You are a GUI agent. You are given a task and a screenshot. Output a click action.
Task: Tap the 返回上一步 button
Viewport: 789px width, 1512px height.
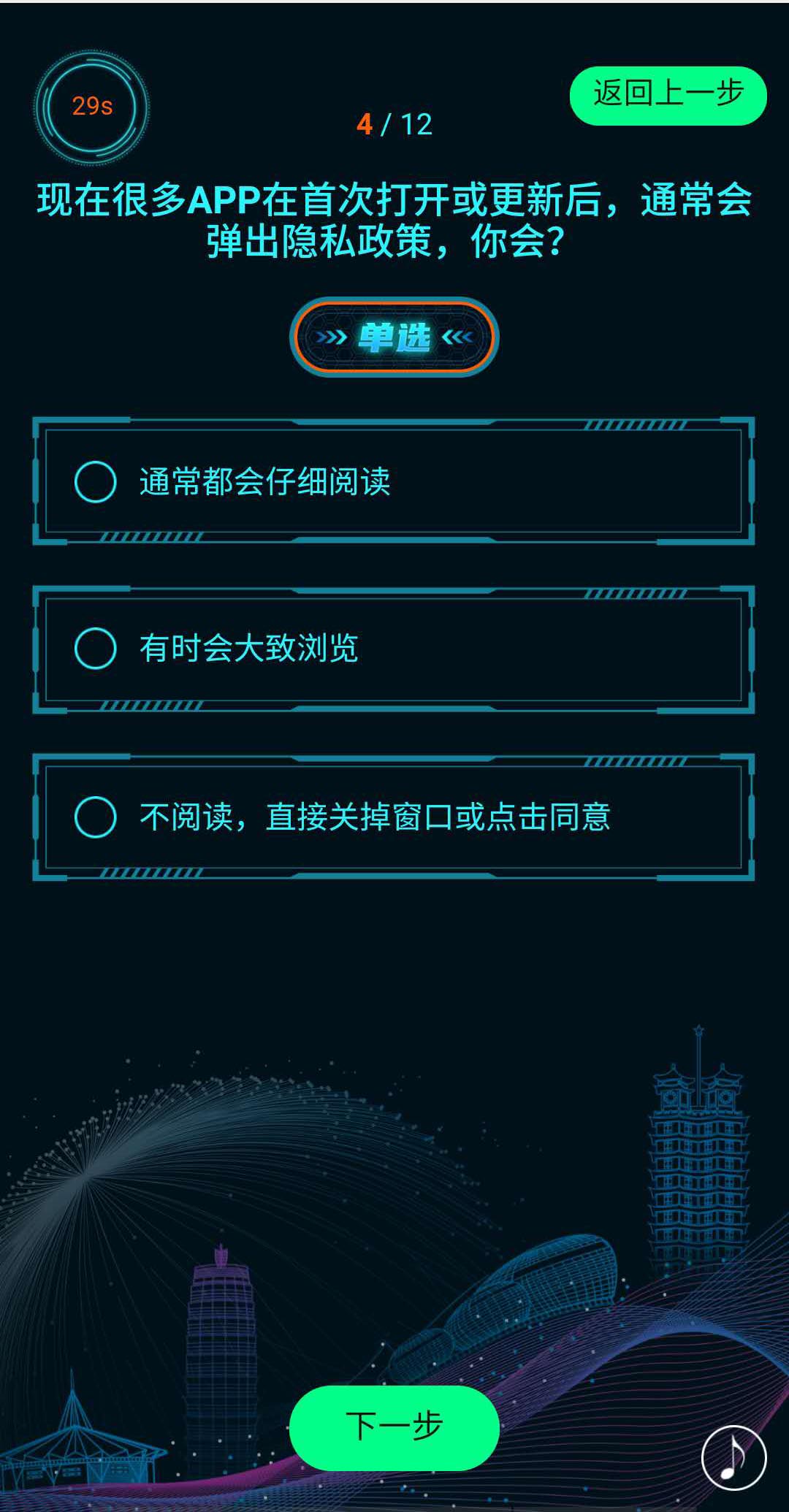668,95
